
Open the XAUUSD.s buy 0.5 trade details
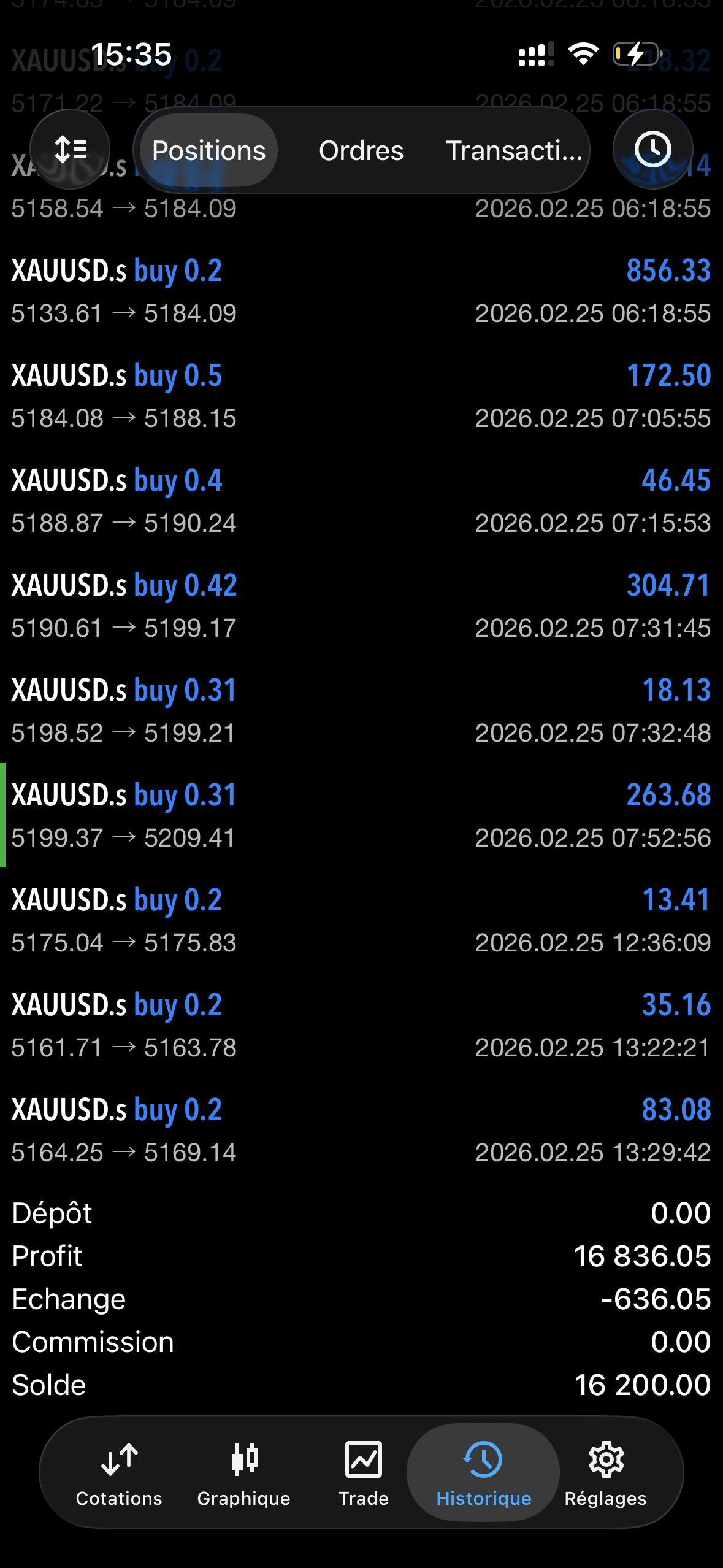click(362, 393)
